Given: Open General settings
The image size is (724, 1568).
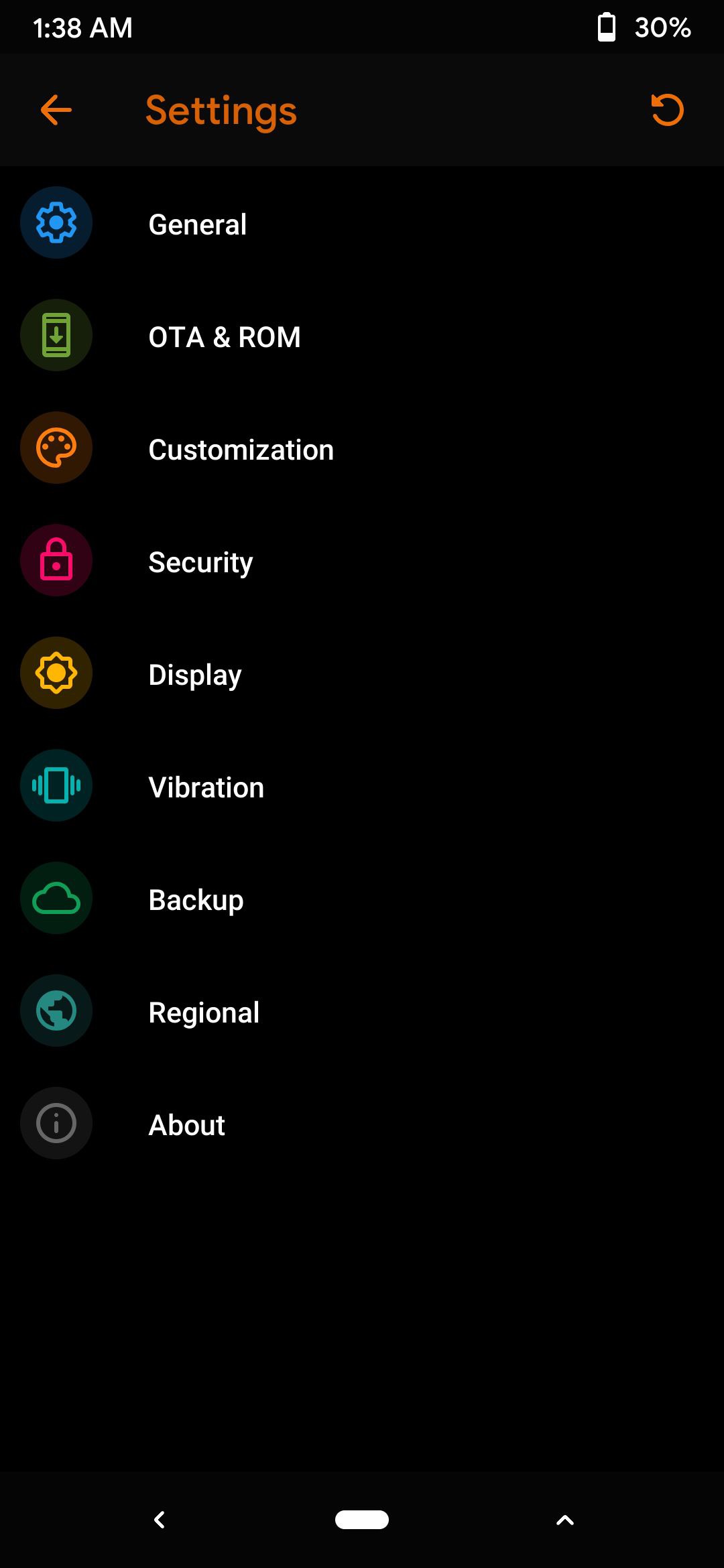Looking at the screenshot, I should click(x=362, y=223).
